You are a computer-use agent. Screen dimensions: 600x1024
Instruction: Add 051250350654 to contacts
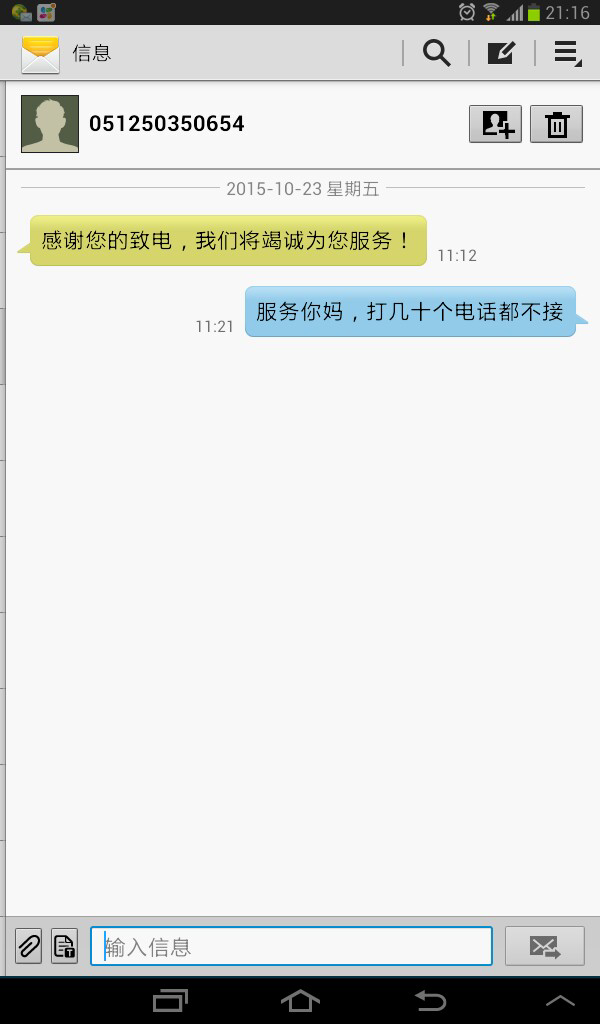496,123
